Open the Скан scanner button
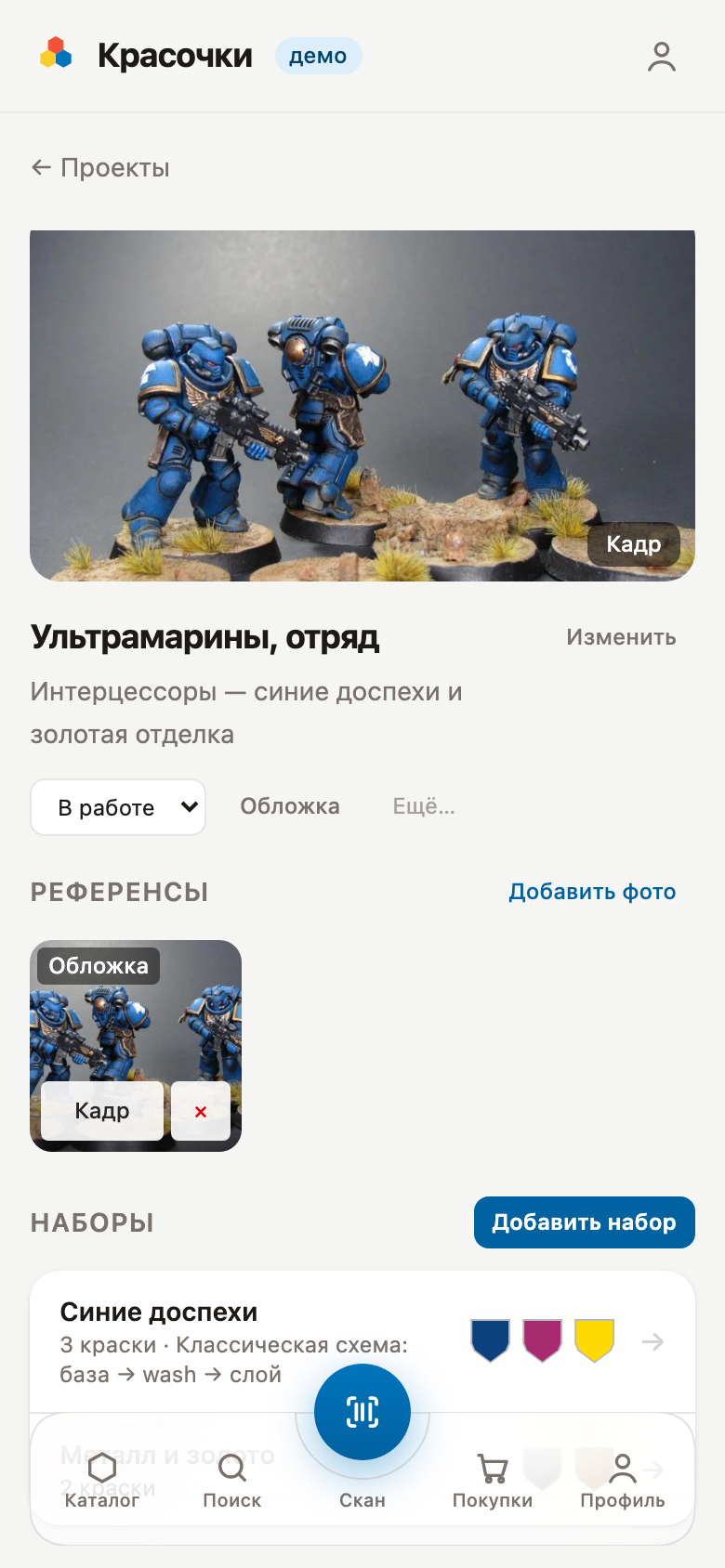The image size is (725, 1568). pyautogui.click(x=362, y=1412)
